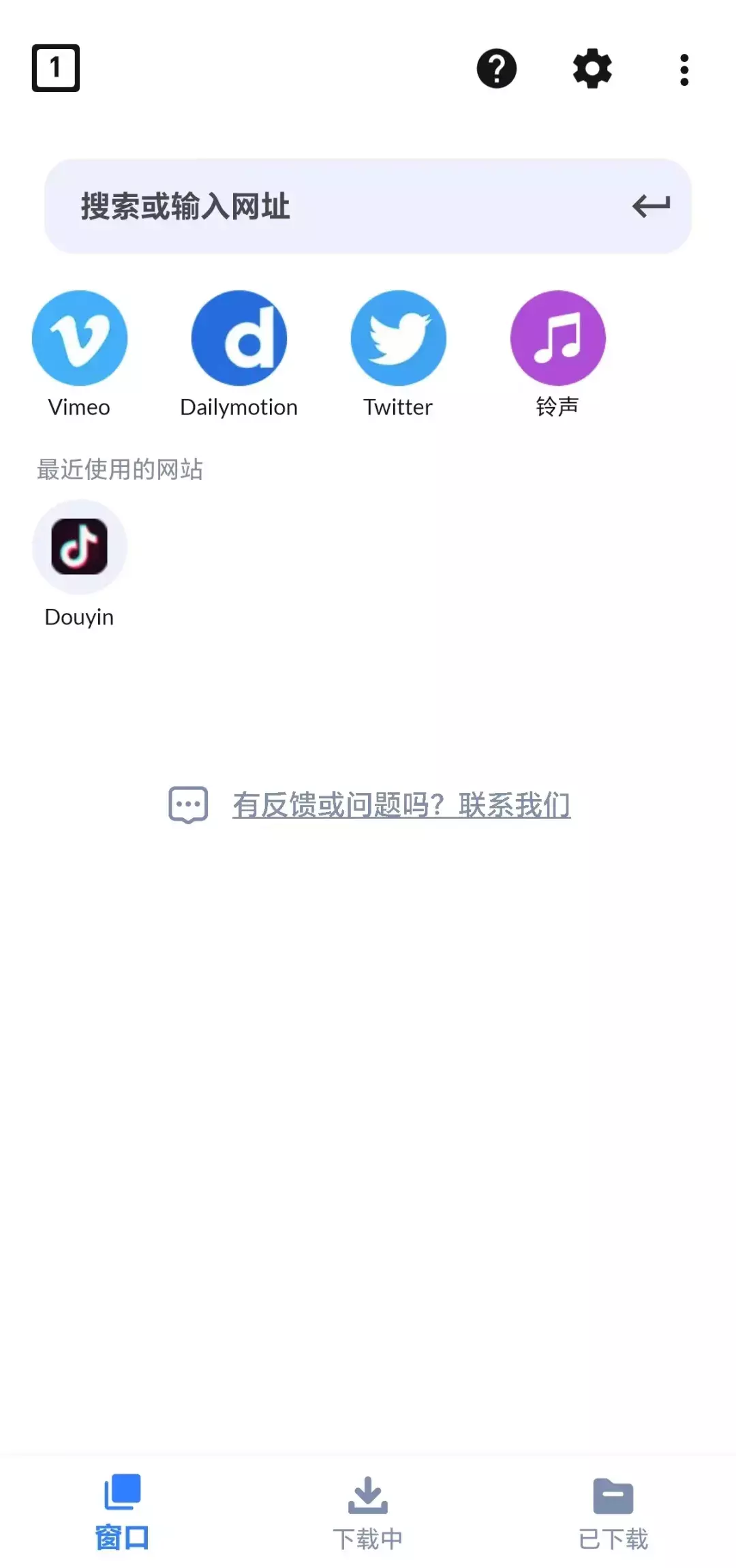
Task: Open the three-dot overflow menu
Action: 684,70
